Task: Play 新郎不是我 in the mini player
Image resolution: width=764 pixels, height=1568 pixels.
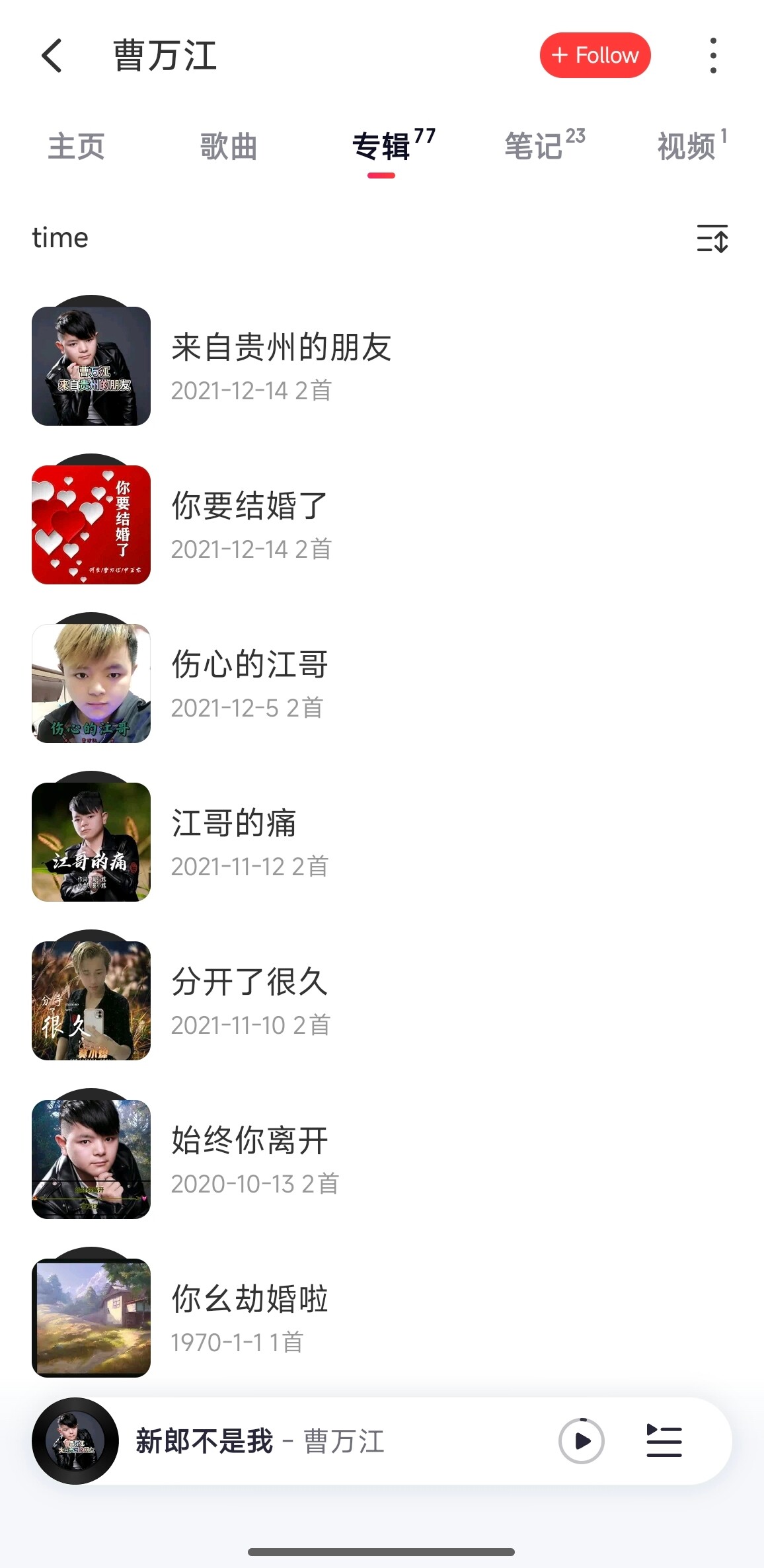Action: (582, 1441)
